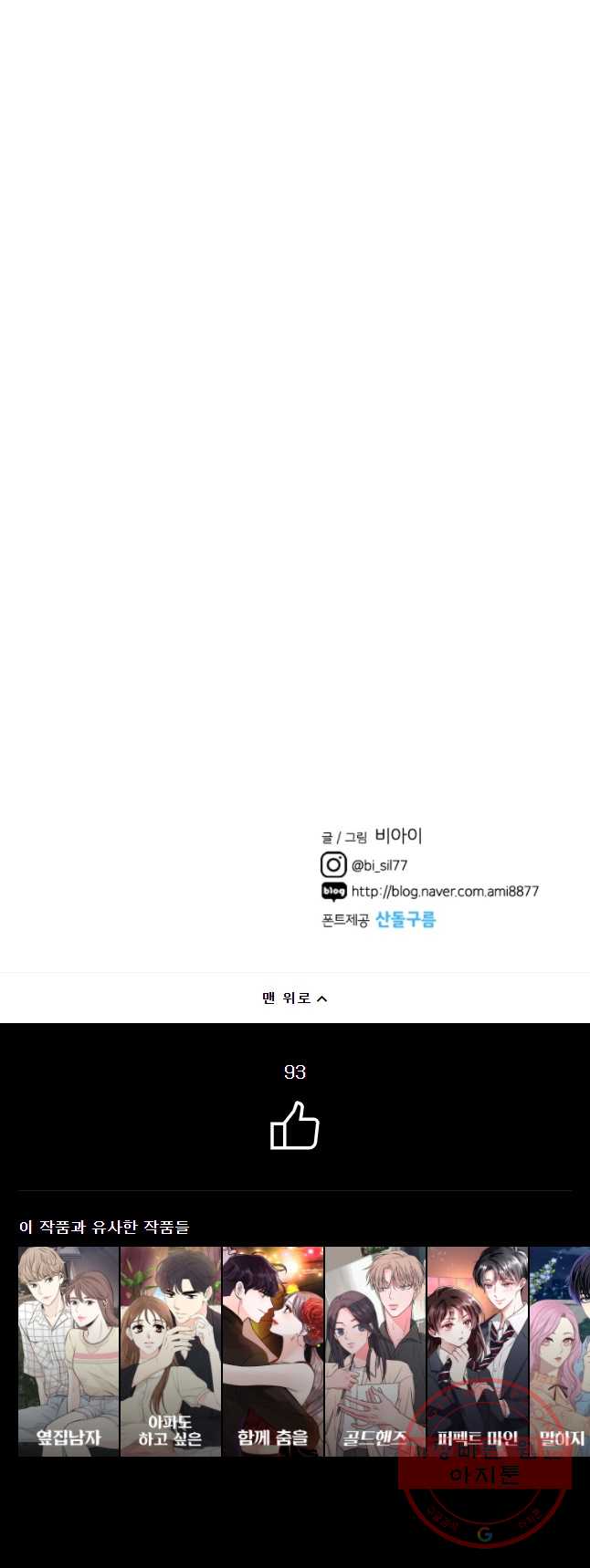Tap '맨 위로' to return to top
Screen dimensions: 590x1568
point(294,998)
